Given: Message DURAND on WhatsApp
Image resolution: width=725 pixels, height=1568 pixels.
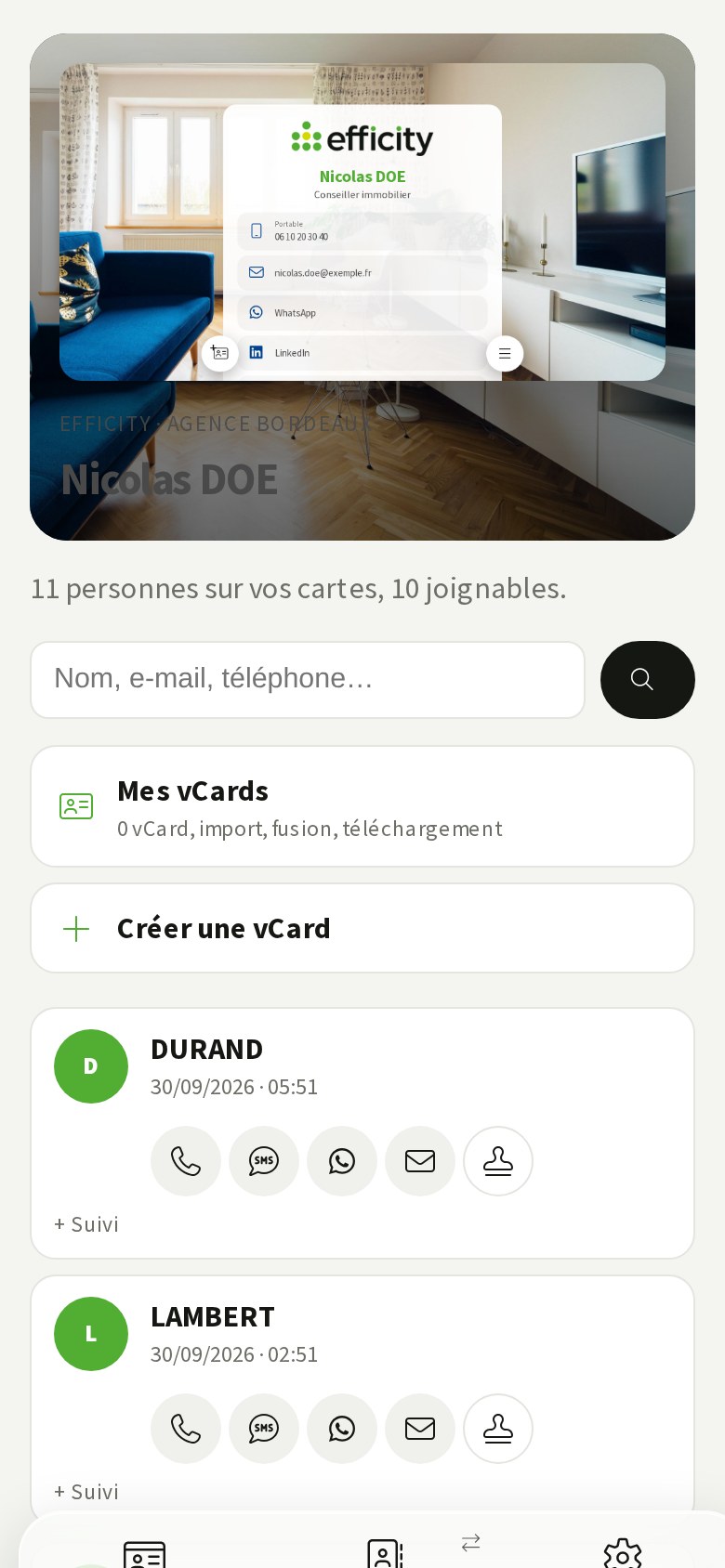Looking at the screenshot, I should pos(342,1161).
